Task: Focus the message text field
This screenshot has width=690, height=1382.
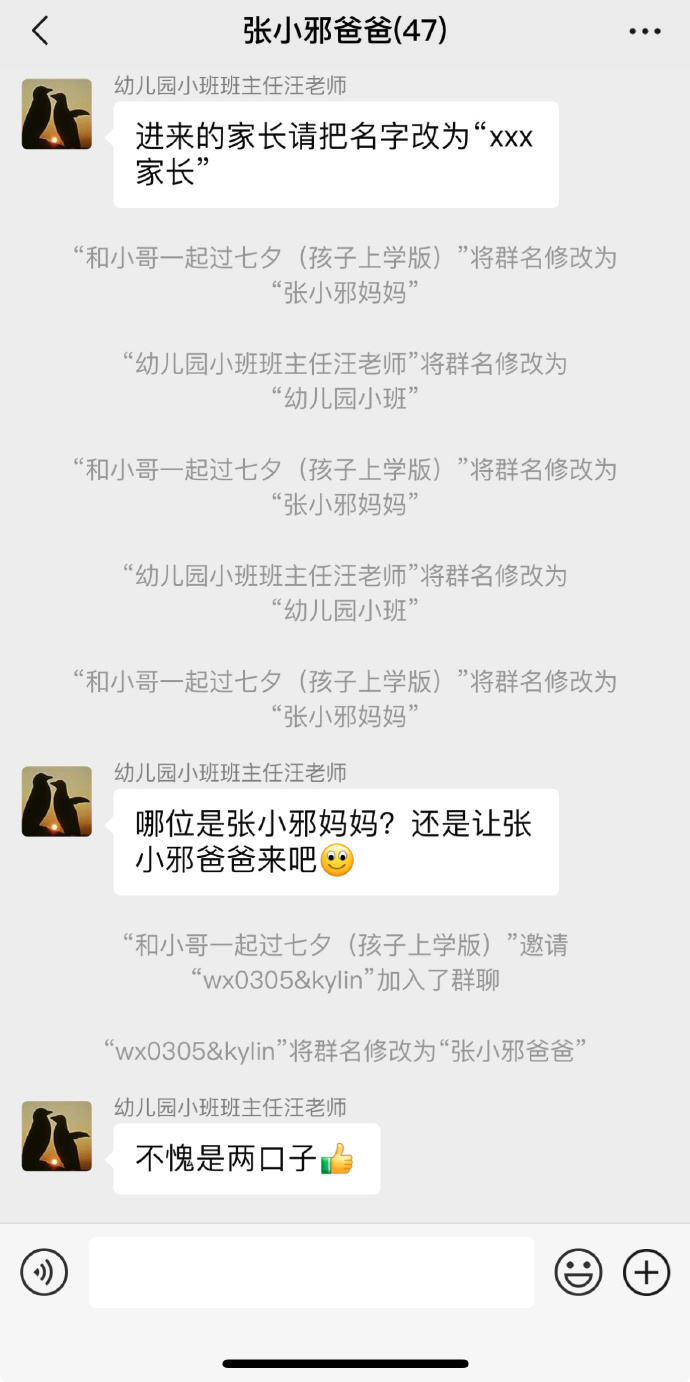Action: [311, 1272]
